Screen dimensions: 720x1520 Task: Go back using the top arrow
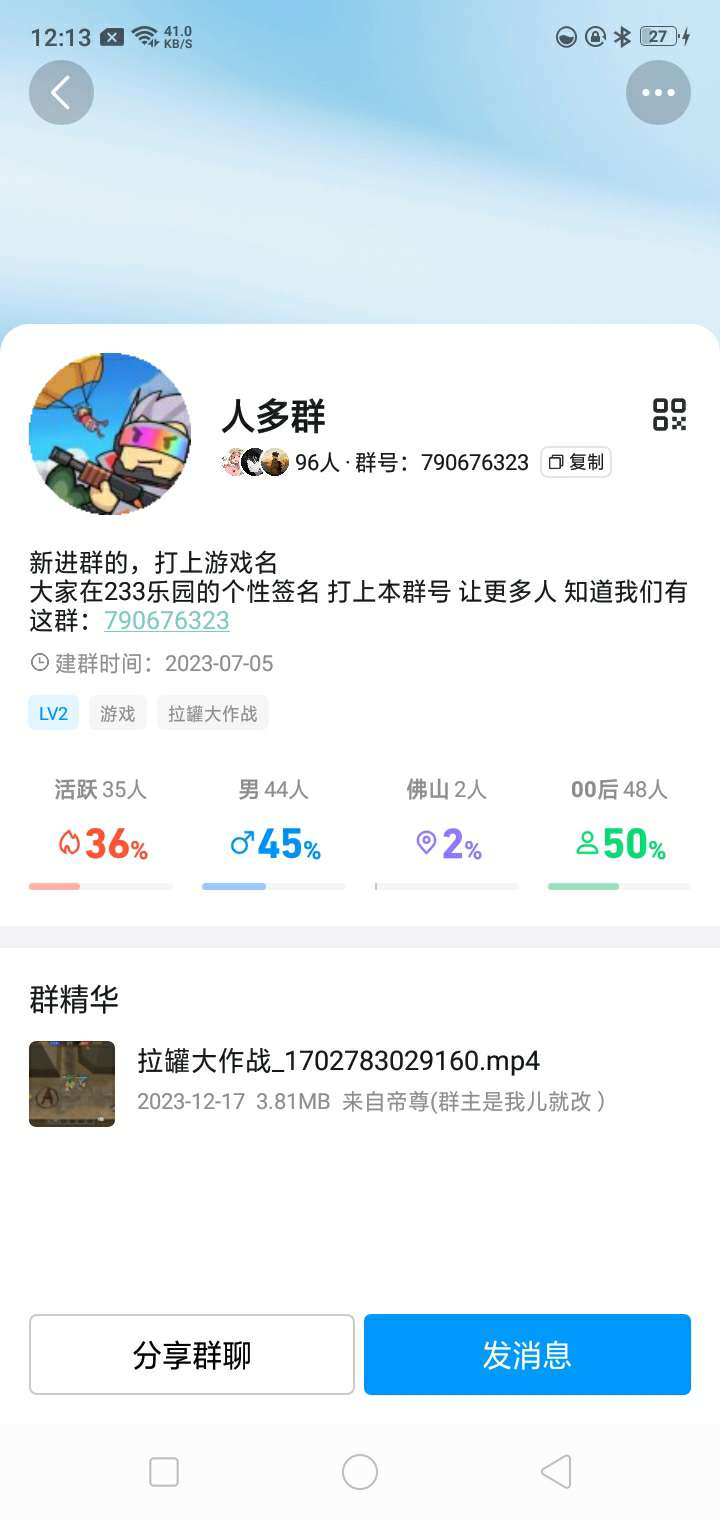[x=61, y=93]
